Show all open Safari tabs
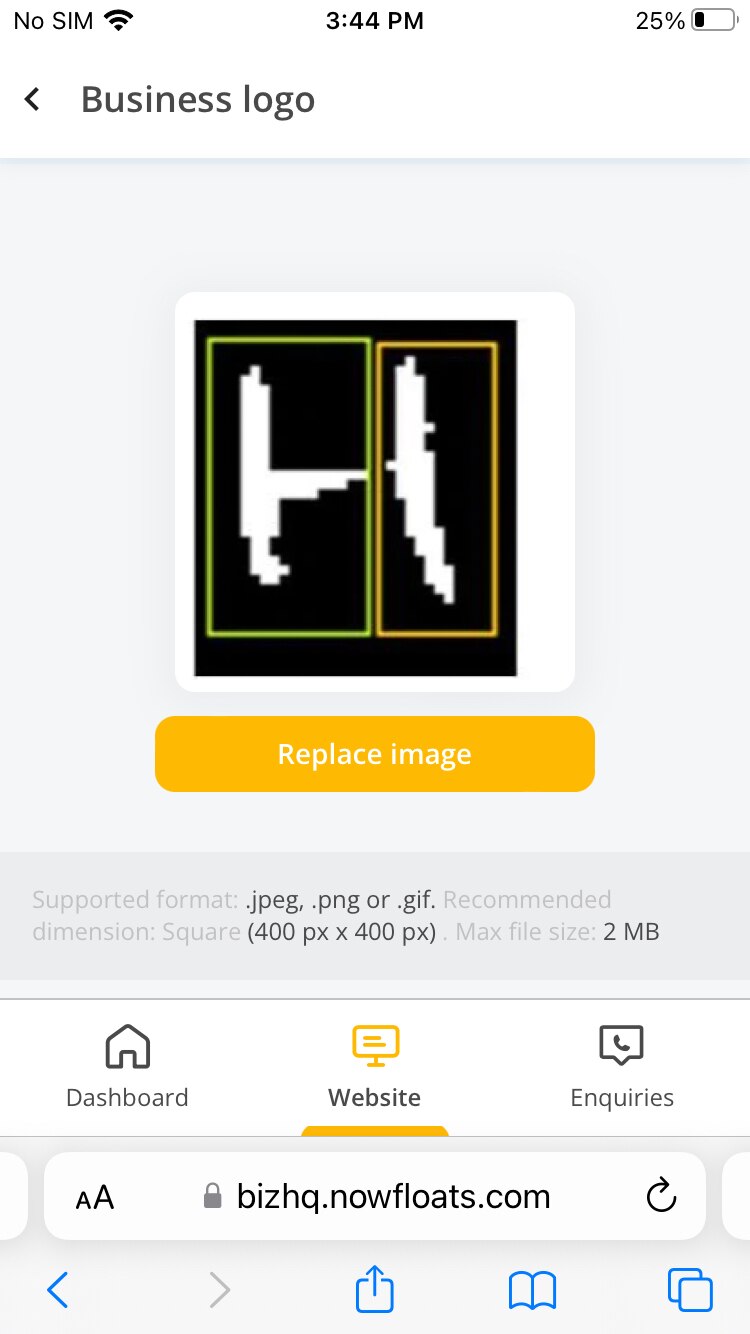 689,1290
